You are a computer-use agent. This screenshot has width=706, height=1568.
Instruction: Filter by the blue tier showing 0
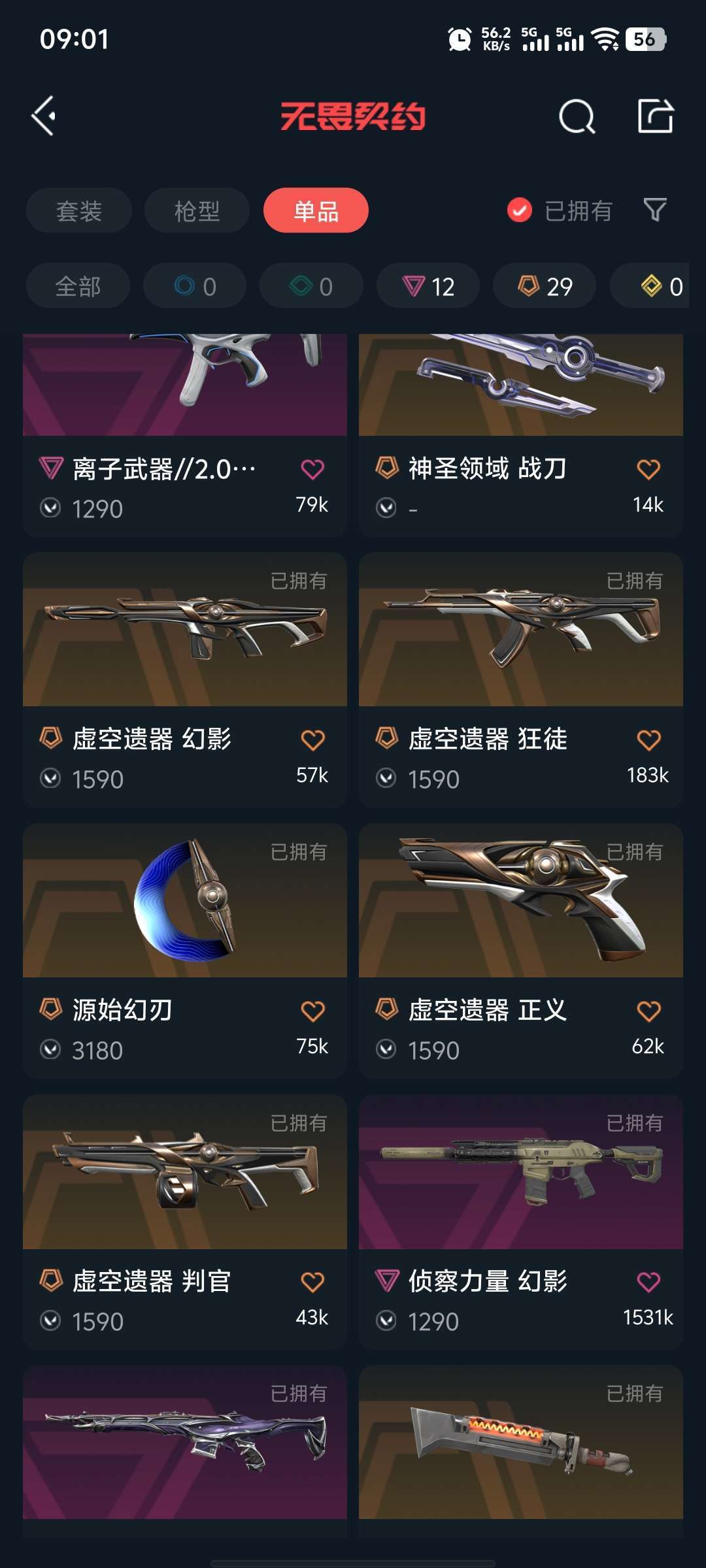click(195, 286)
